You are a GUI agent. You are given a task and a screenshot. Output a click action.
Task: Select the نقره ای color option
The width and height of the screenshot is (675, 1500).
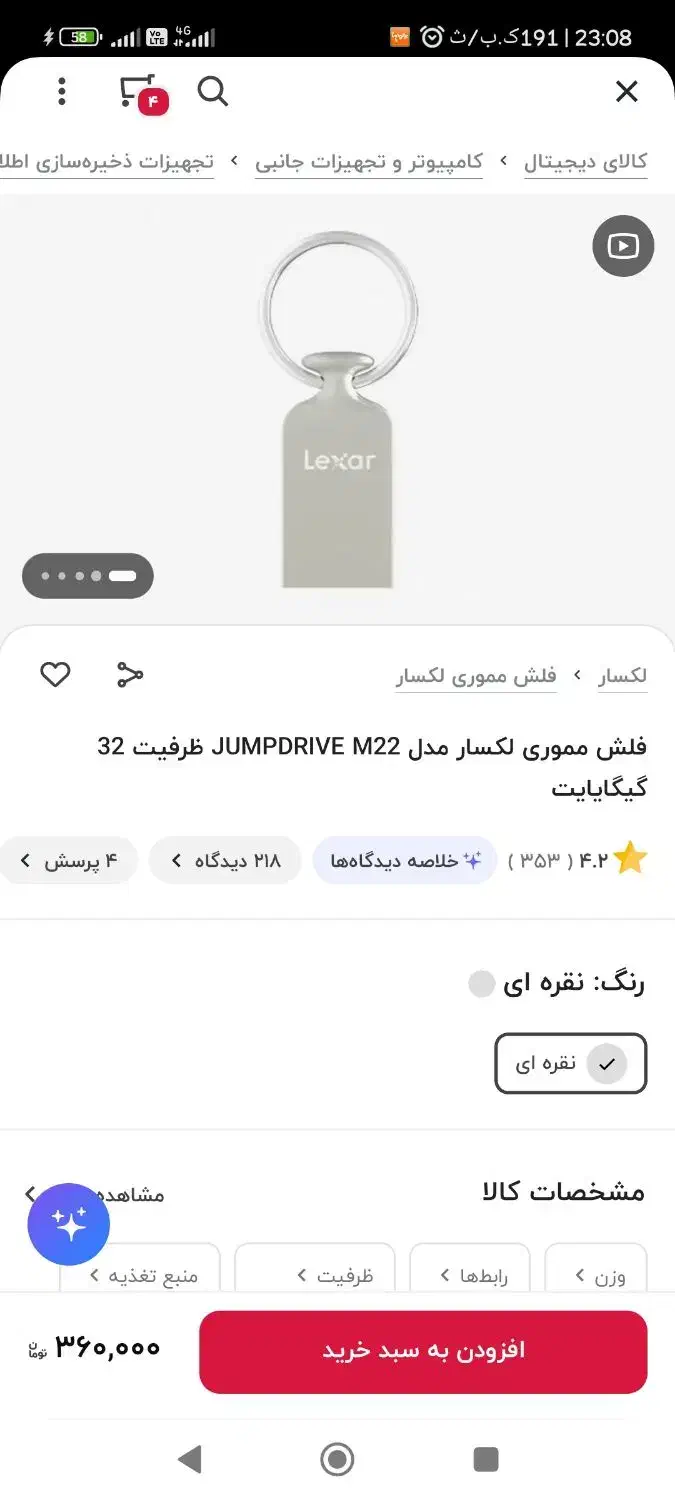[570, 1064]
